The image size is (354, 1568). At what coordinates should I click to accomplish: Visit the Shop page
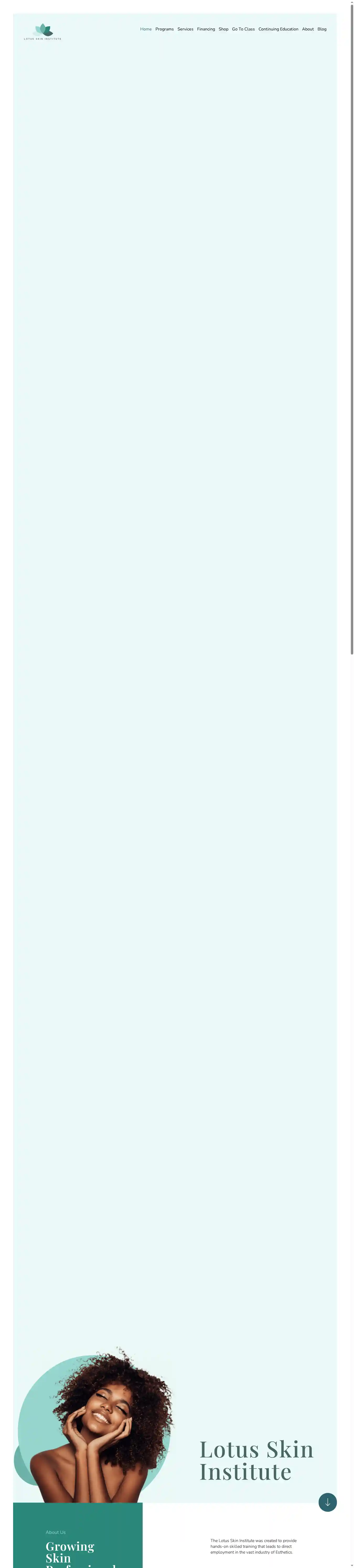tap(223, 29)
